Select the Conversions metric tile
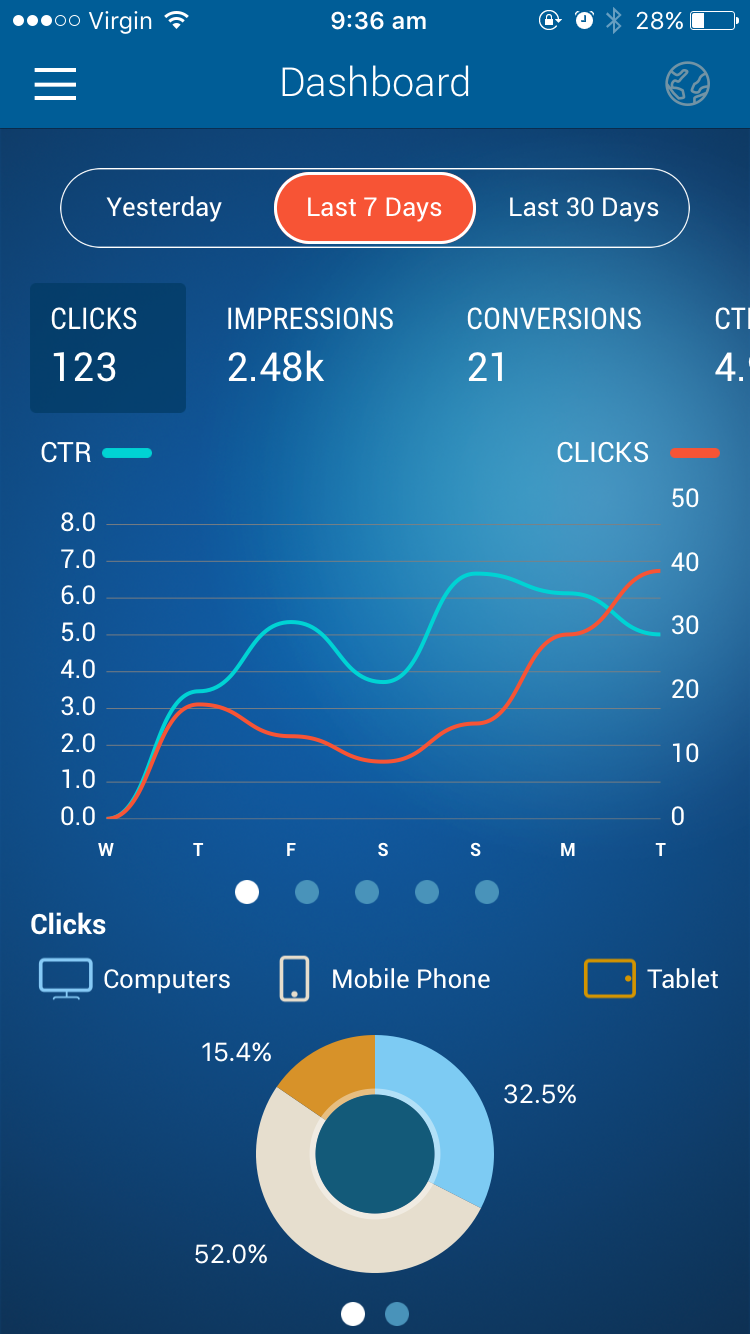Viewport: 750px width, 1334px height. pyautogui.click(x=554, y=347)
